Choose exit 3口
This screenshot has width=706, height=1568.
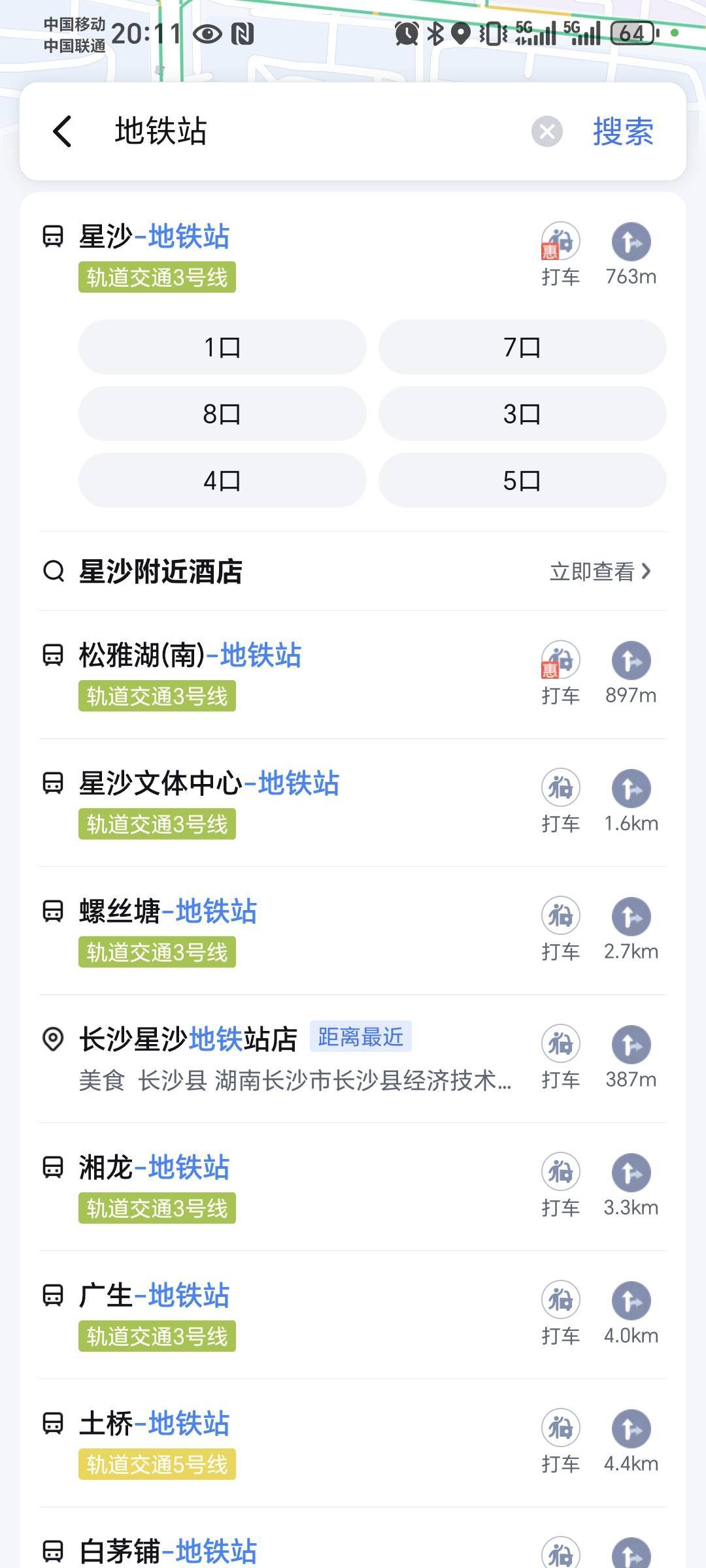pyautogui.click(x=522, y=414)
